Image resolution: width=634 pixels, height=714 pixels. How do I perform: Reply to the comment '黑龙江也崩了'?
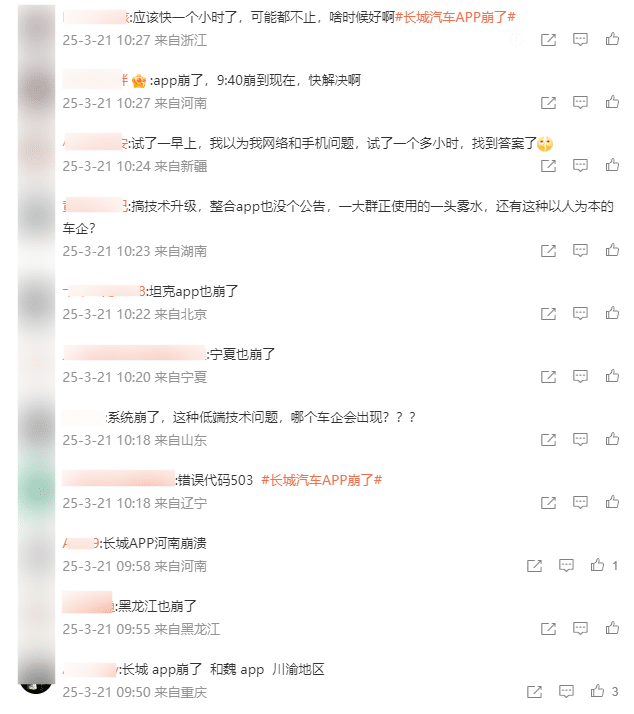coord(580,629)
